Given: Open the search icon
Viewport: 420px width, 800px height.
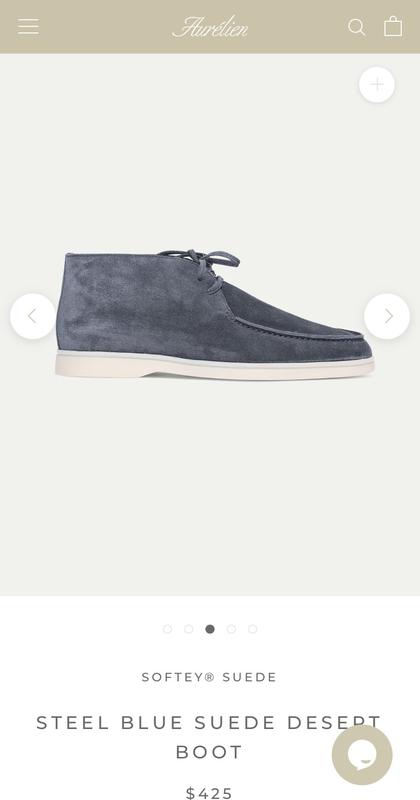Looking at the screenshot, I should 357,27.
